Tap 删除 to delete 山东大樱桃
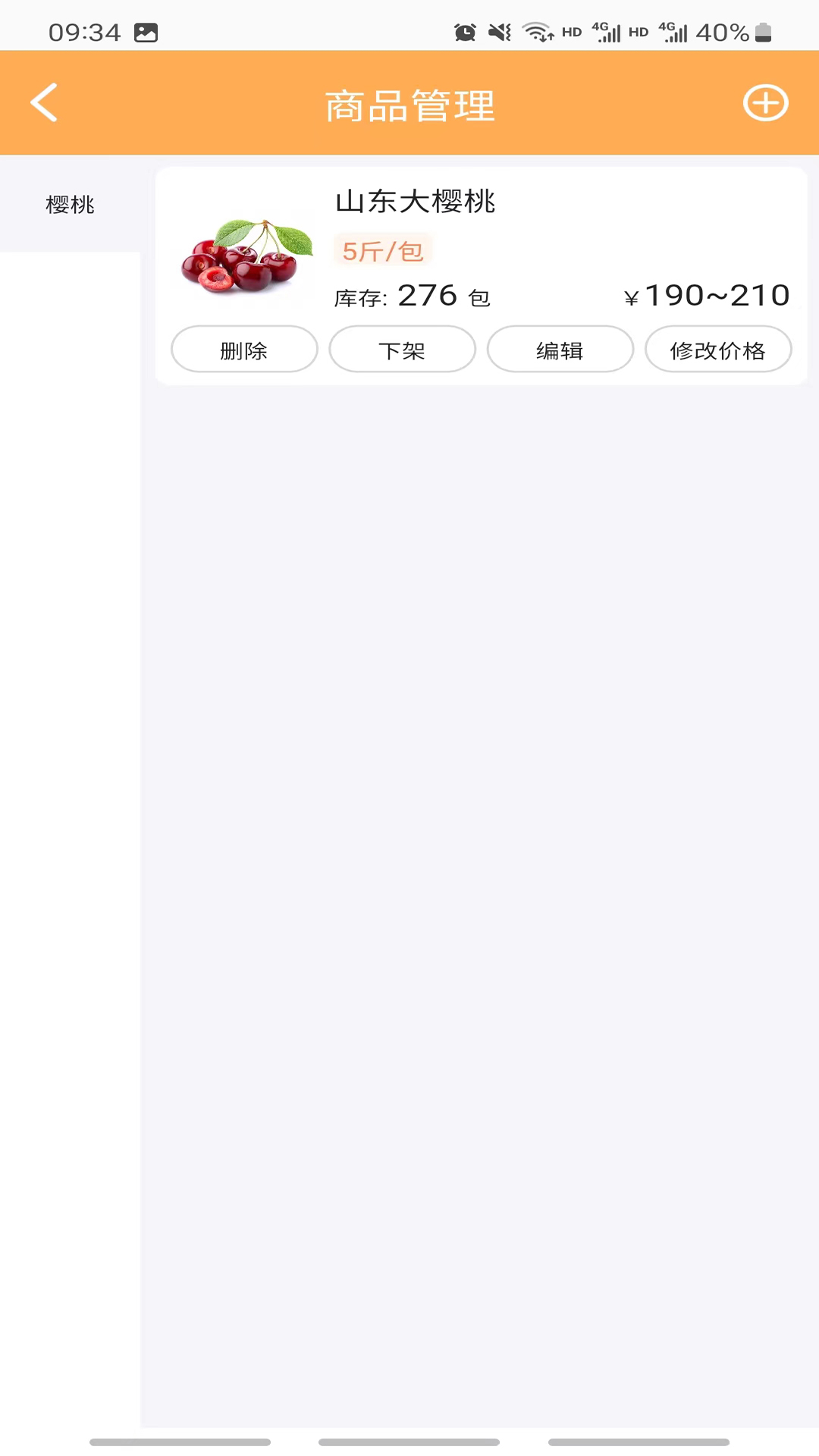This screenshot has height=1456, width=819. [244, 350]
